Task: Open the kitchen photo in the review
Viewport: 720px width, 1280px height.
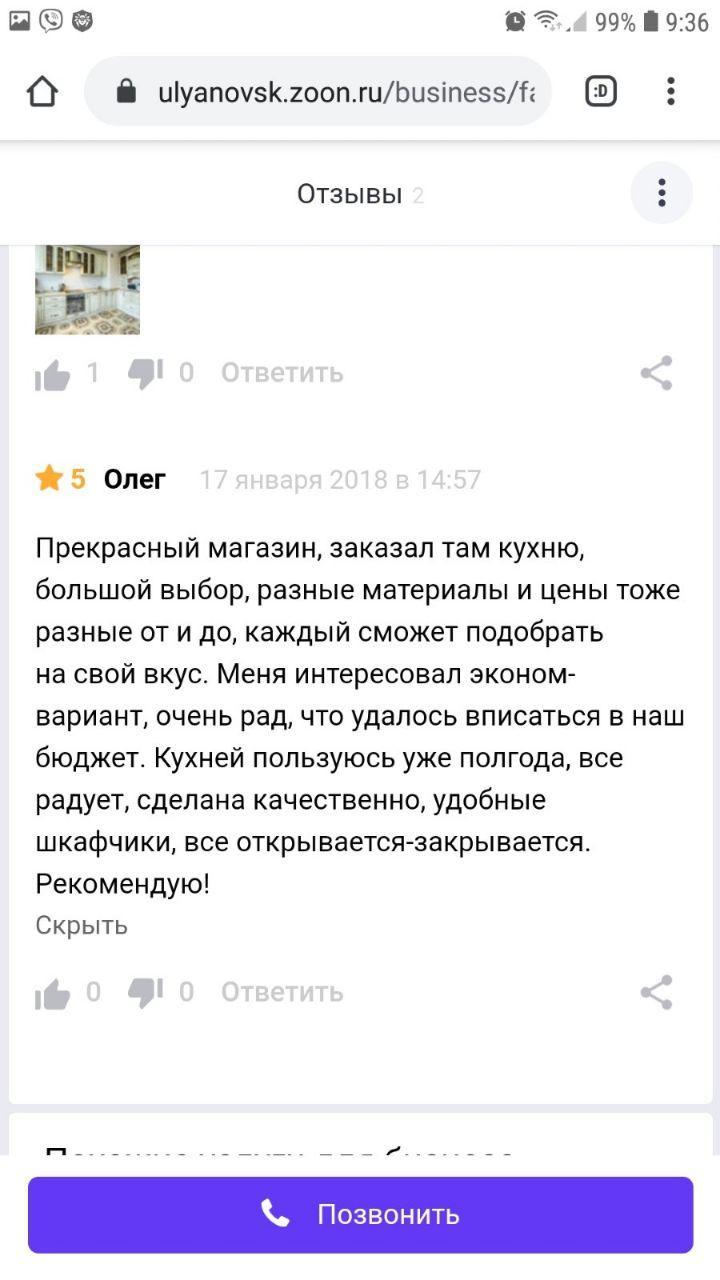Action: point(88,289)
